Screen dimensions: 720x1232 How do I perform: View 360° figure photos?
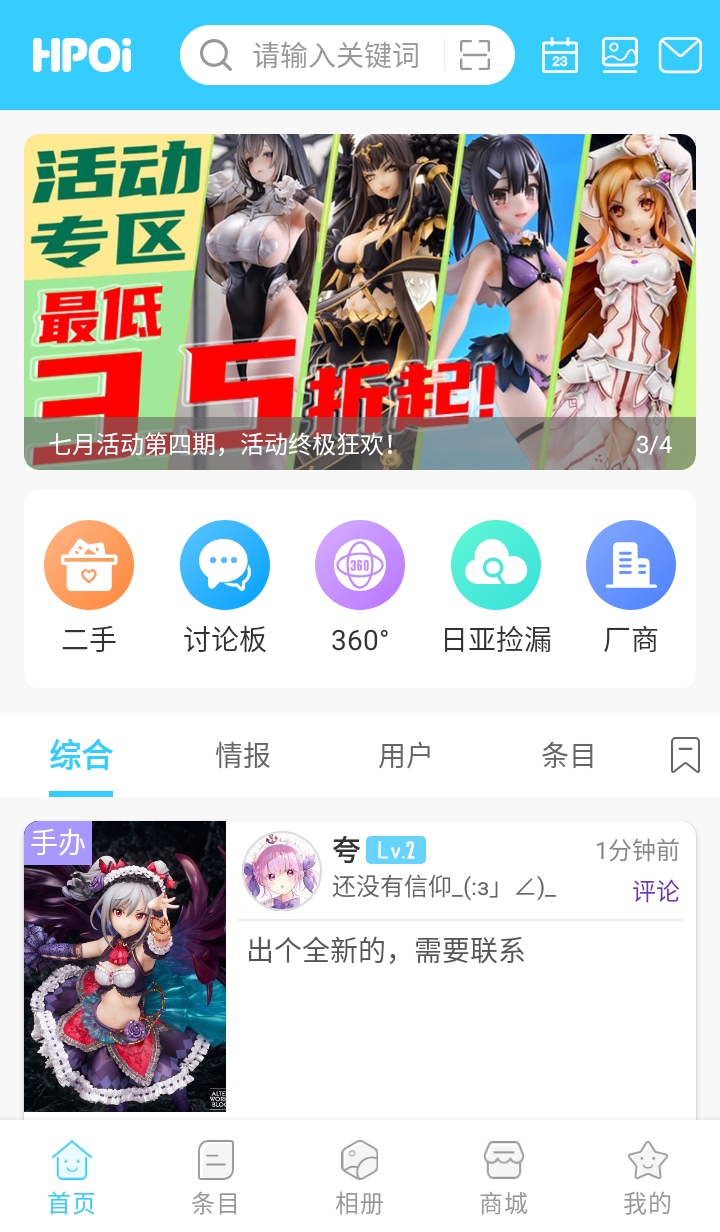pos(360,564)
